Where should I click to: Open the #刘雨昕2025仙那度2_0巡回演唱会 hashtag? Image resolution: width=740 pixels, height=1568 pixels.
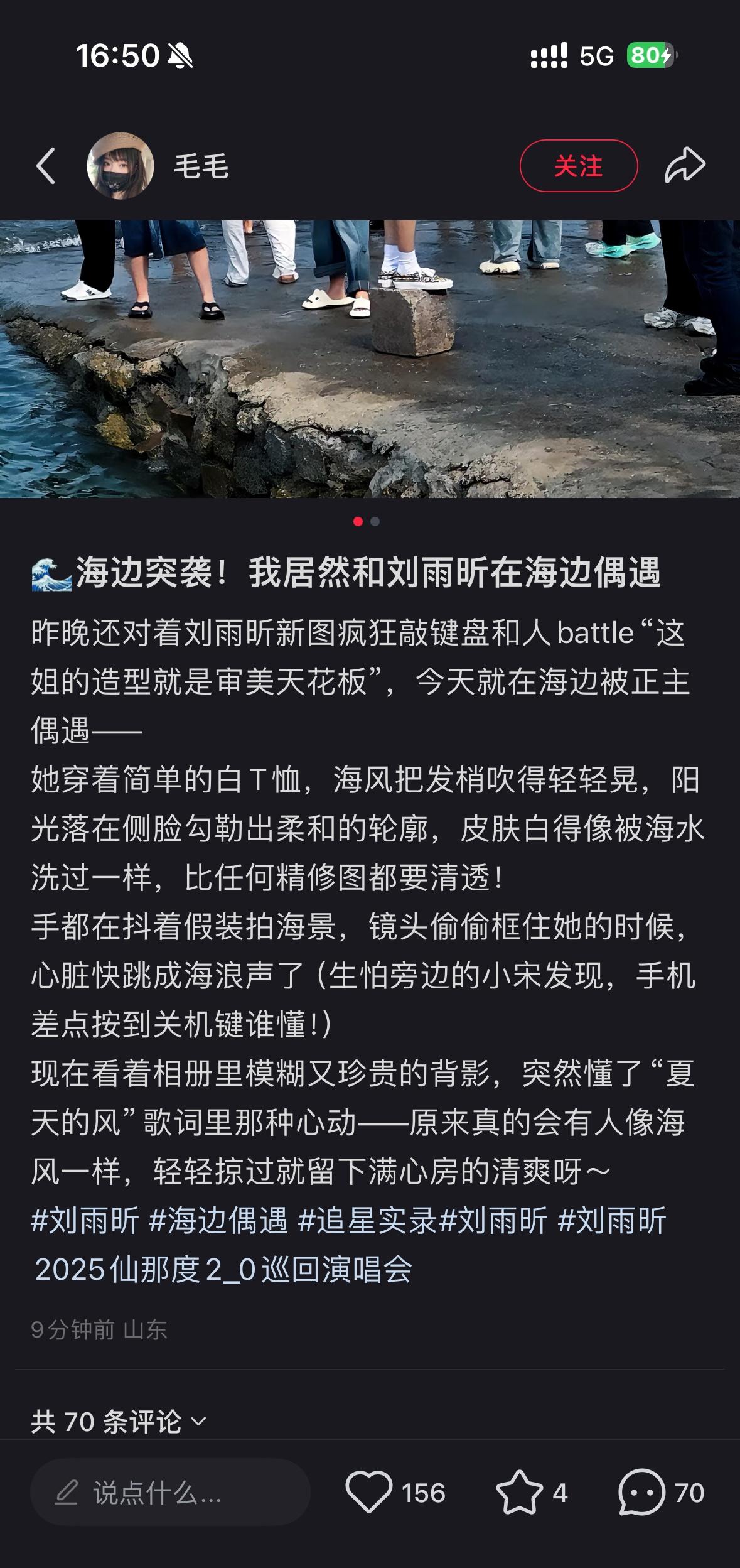[348, 1245]
